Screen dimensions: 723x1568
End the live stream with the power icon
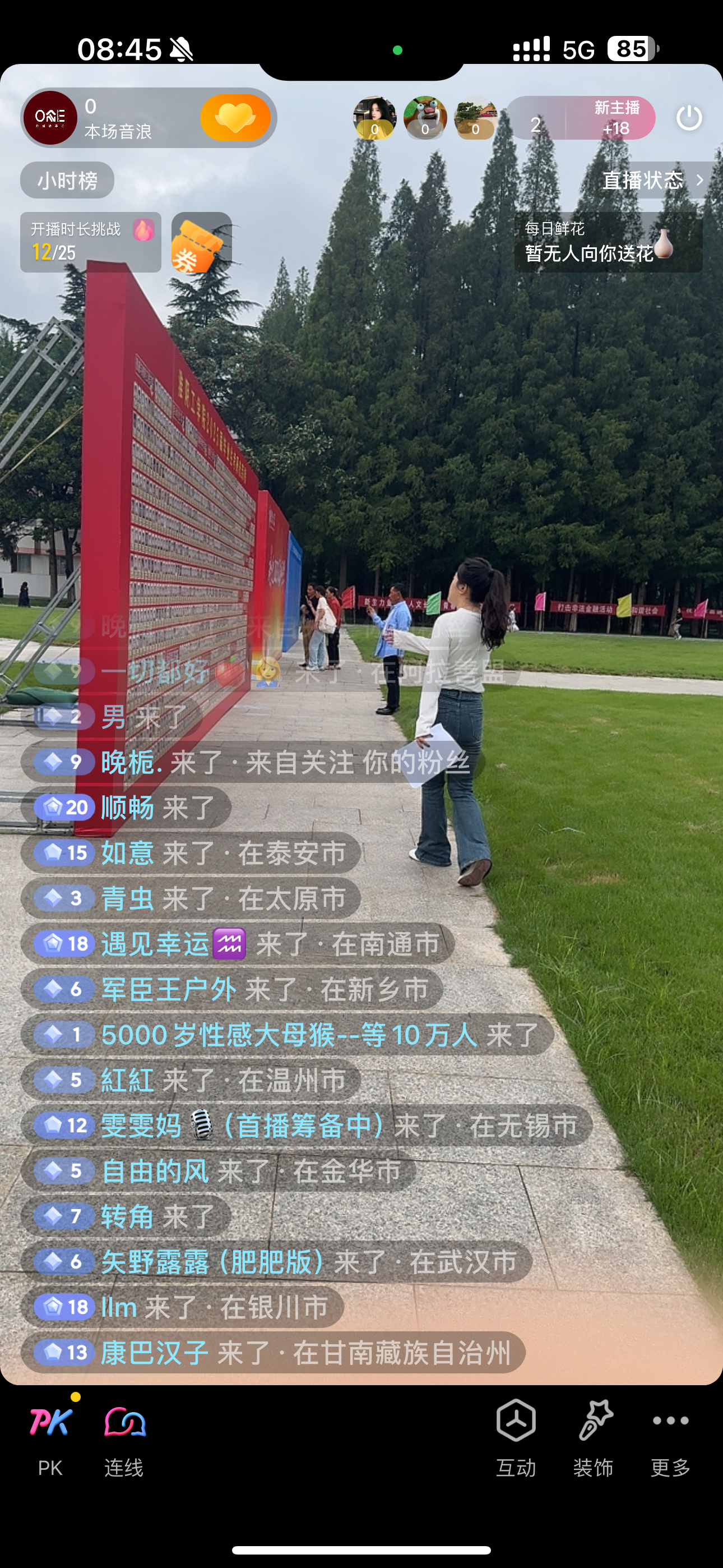(x=689, y=118)
